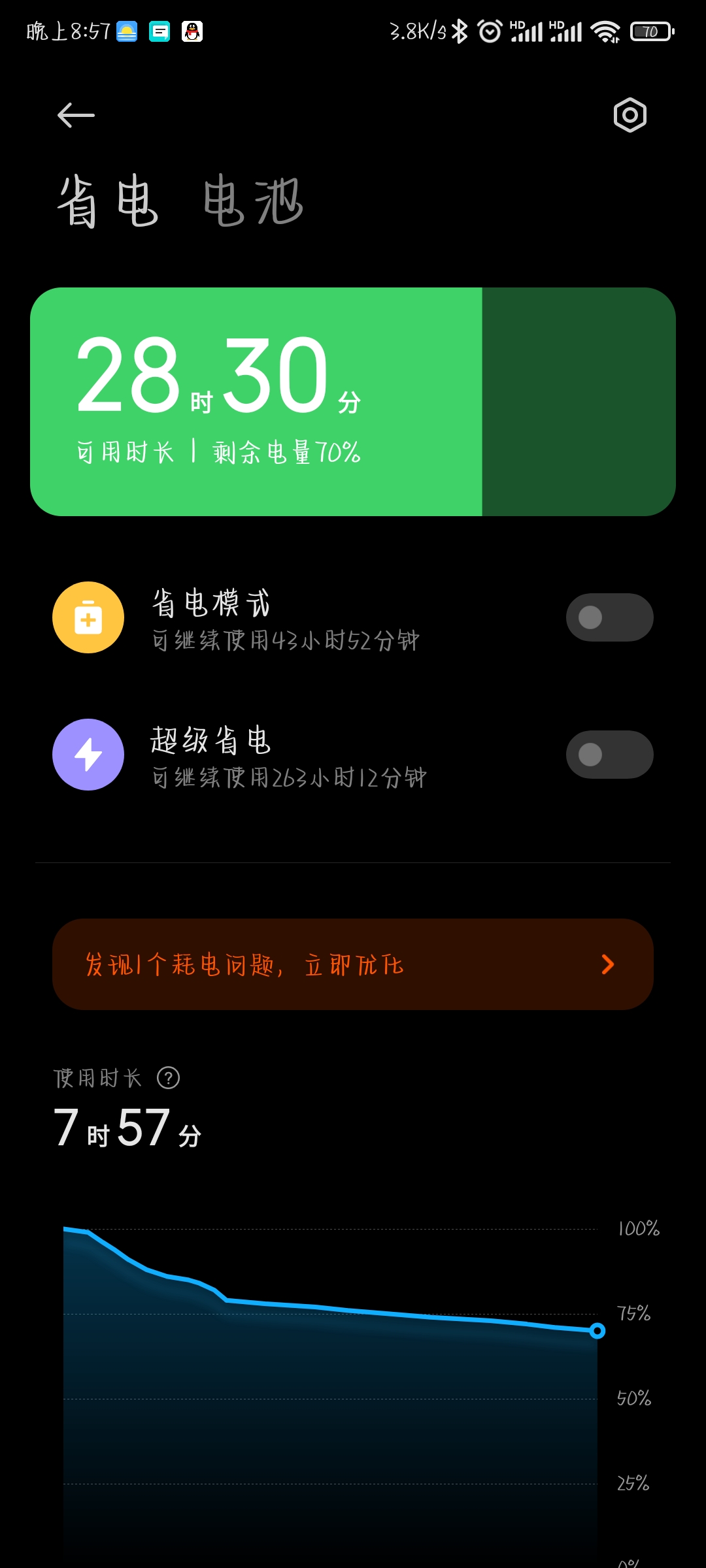Switch to the 电池 tab

click(253, 201)
